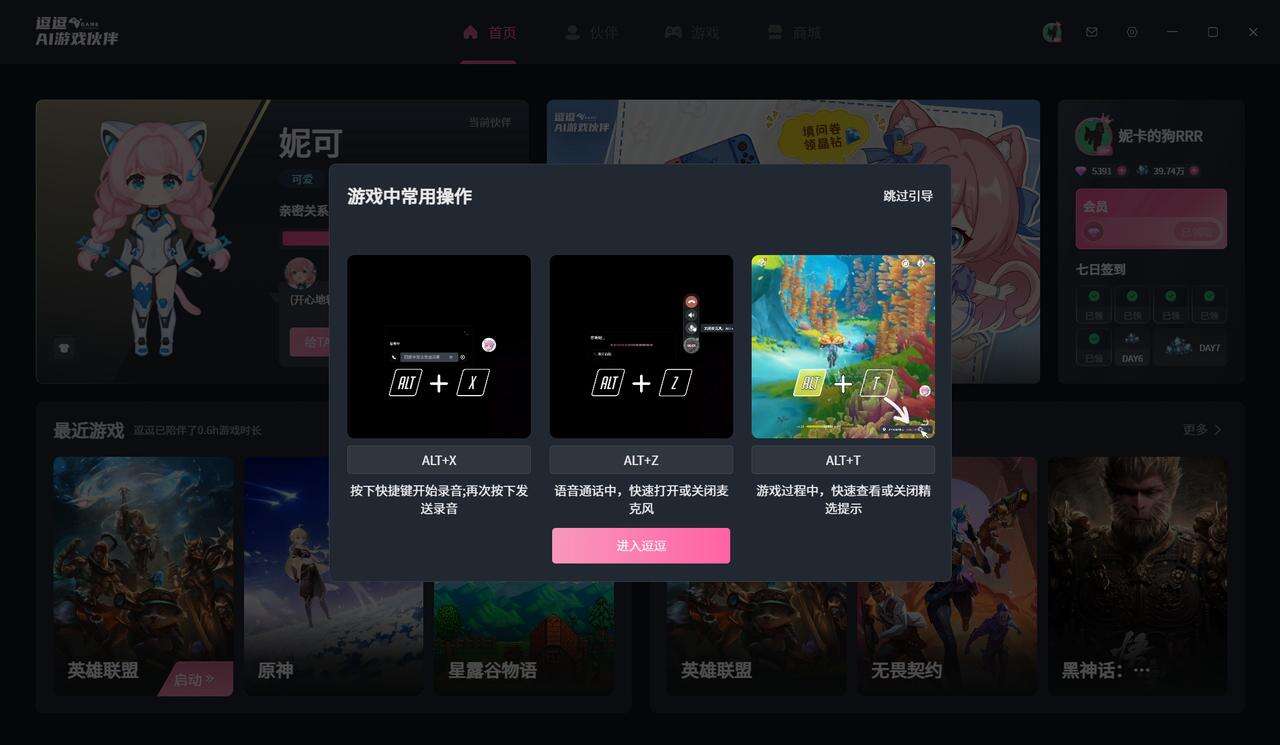Switch to the 游戏 tab

692,32
